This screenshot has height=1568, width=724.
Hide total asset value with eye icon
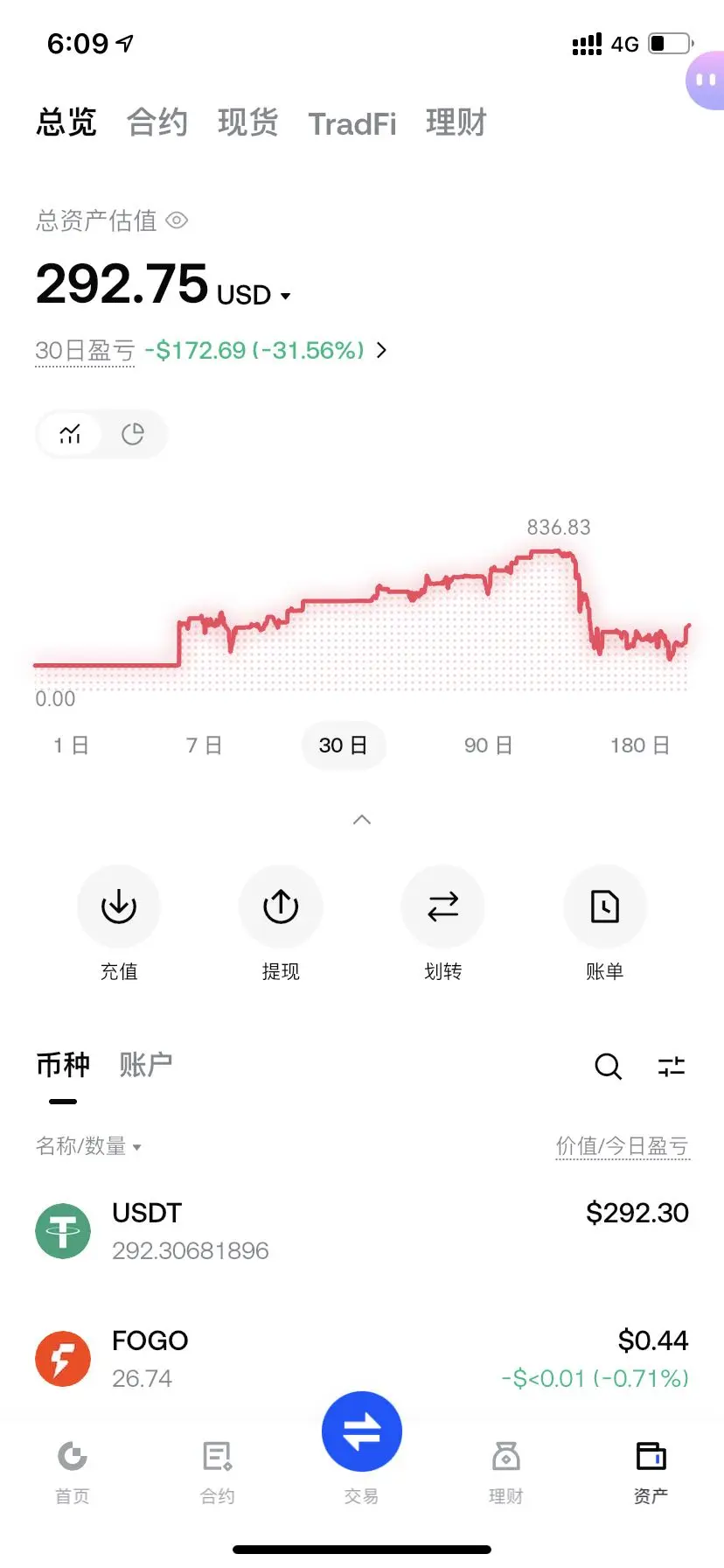click(177, 220)
